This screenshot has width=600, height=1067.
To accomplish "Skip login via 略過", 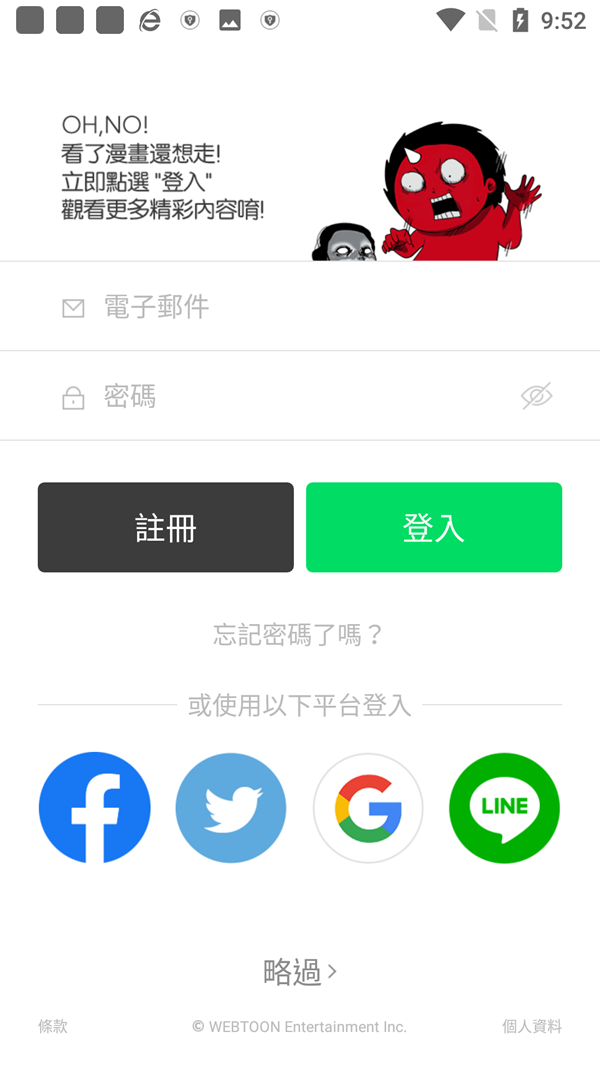I will point(299,972).
